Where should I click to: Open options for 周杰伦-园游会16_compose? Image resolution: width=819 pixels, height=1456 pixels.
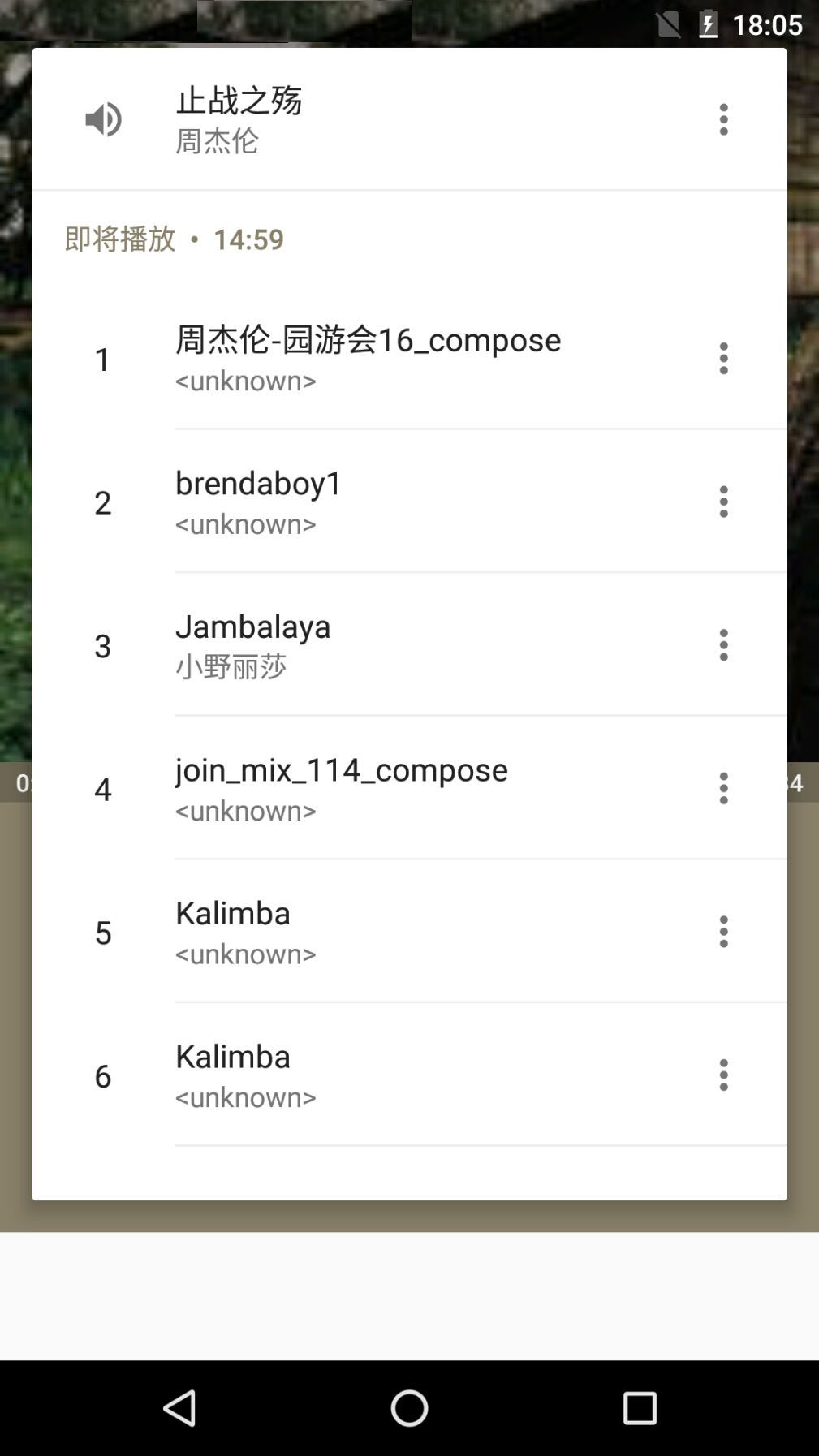point(723,358)
